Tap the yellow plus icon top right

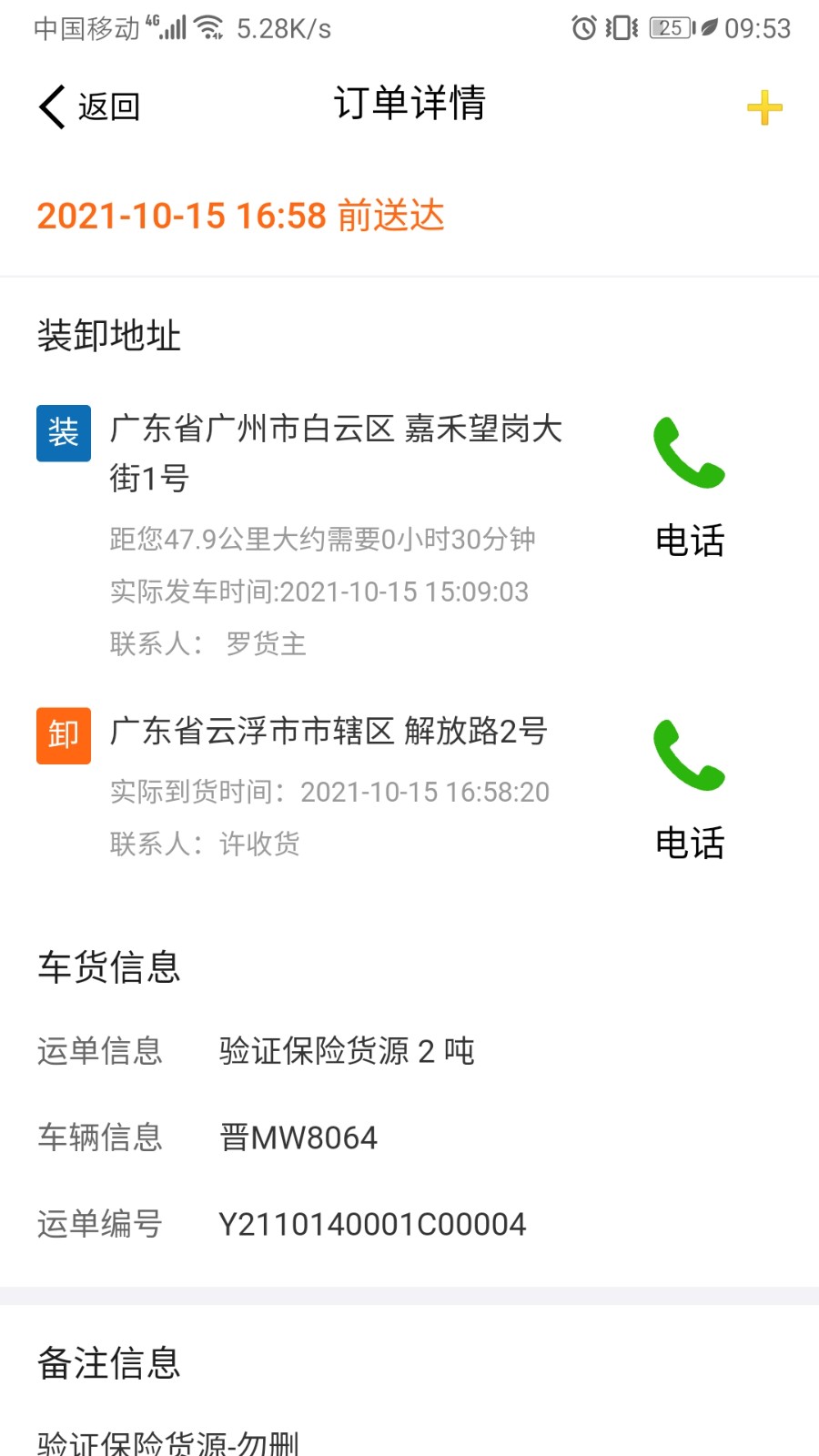click(x=764, y=106)
